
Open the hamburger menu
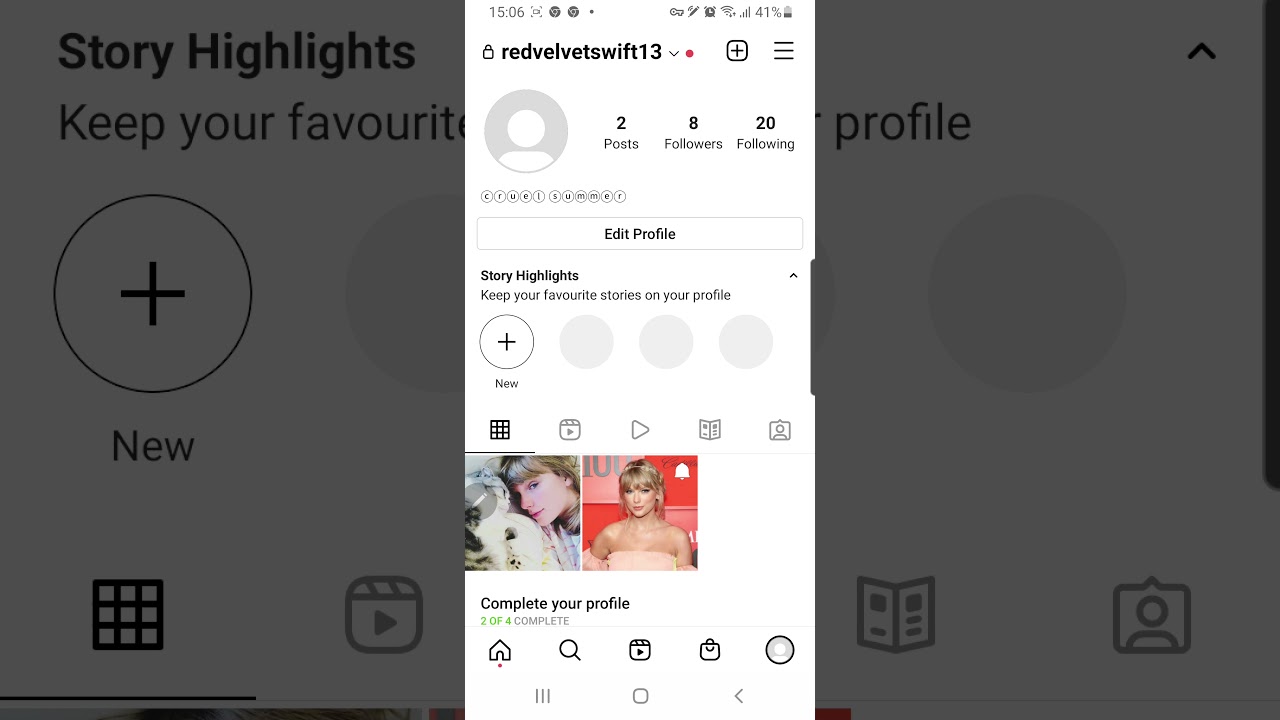[x=784, y=51]
